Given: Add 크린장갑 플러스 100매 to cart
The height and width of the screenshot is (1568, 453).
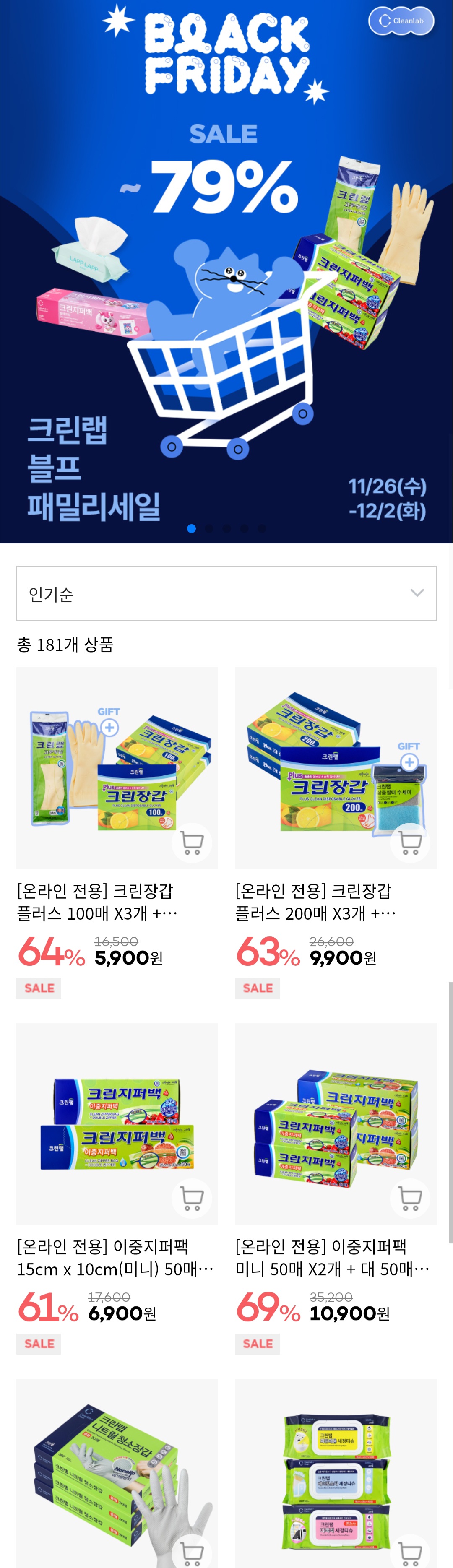Looking at the screenshot, I should point(192,843).
